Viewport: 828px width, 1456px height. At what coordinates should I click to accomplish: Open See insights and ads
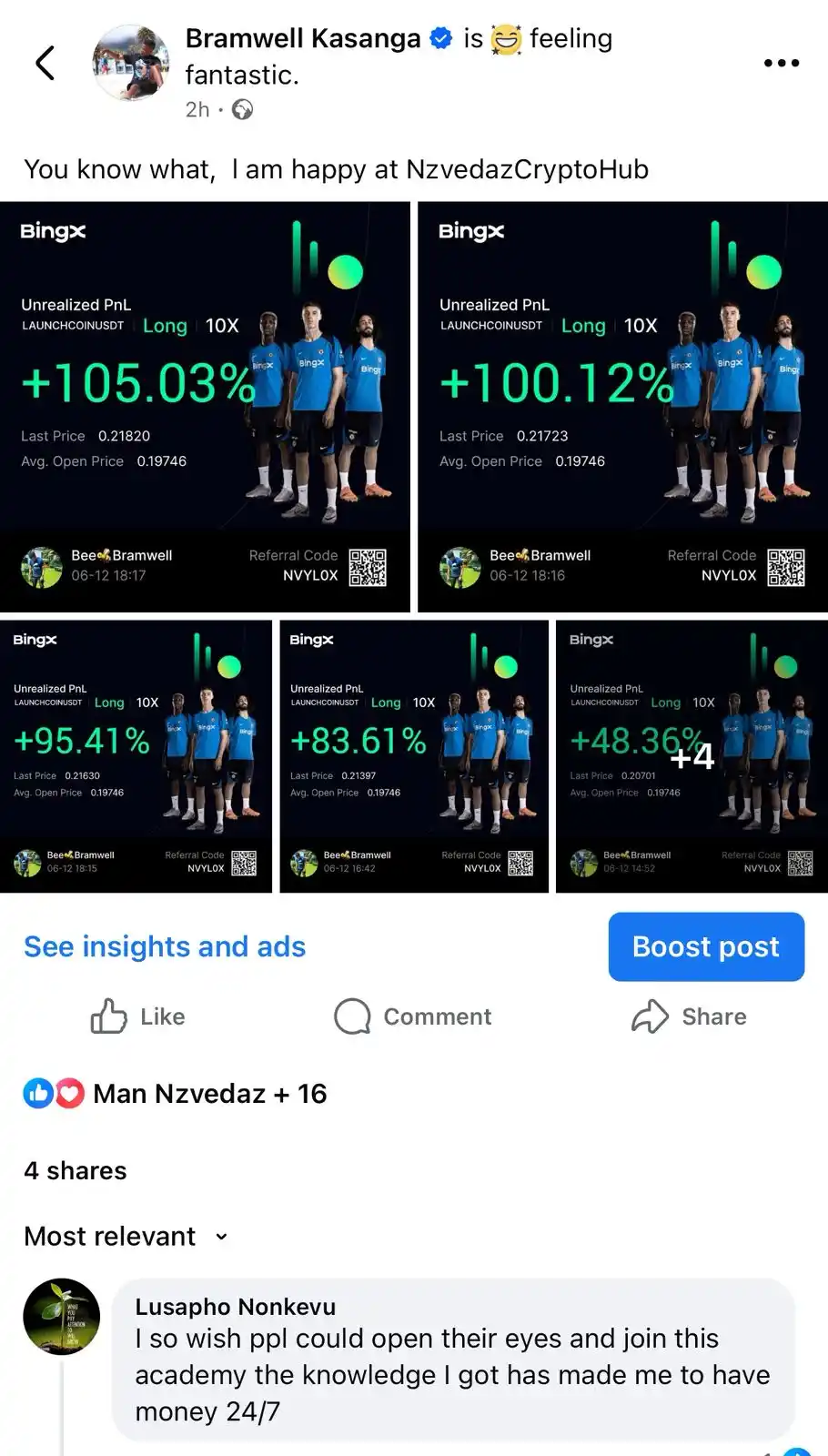point(165,946)
